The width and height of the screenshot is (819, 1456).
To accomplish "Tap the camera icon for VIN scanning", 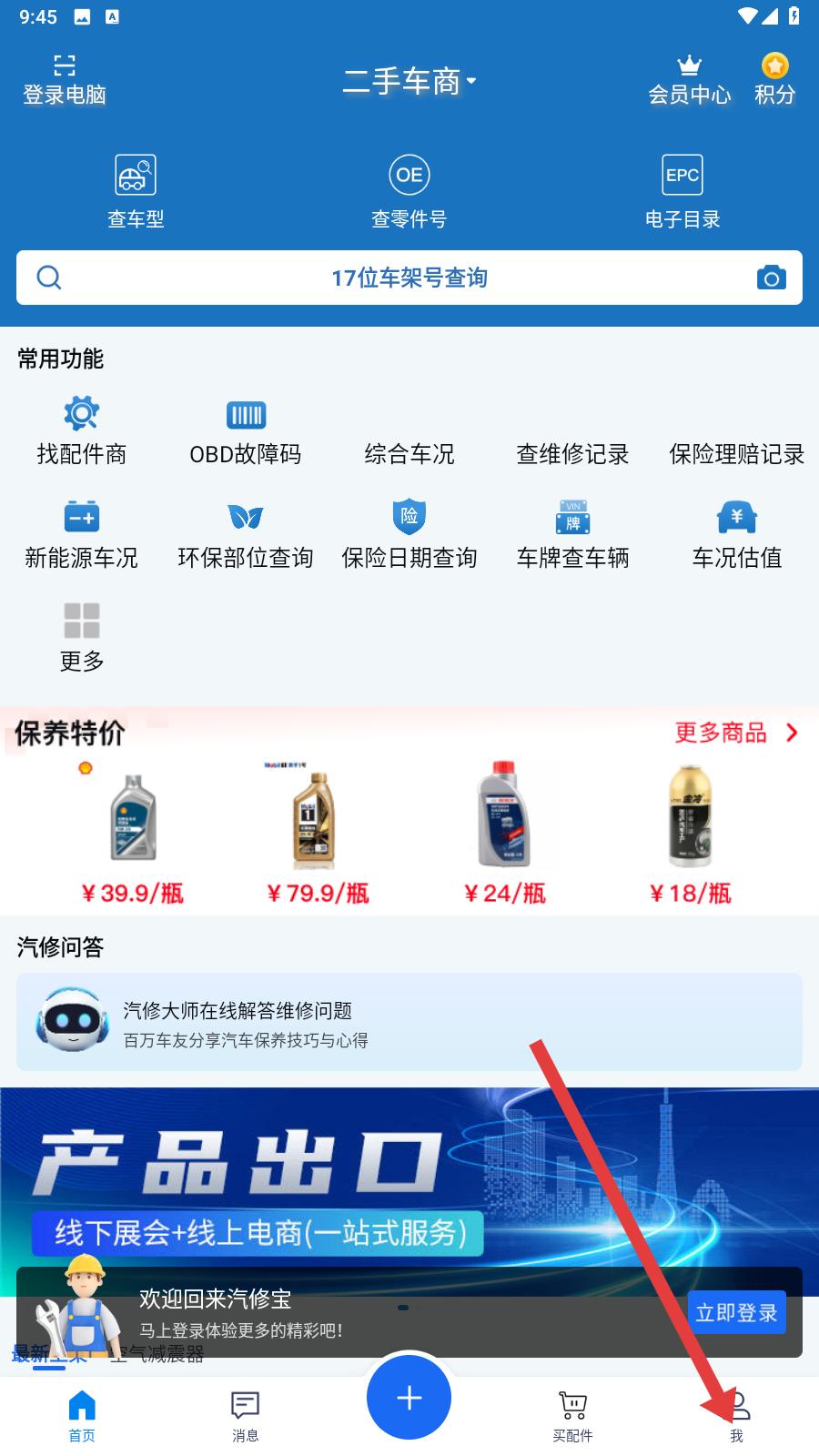I will (x=772, y=278).
